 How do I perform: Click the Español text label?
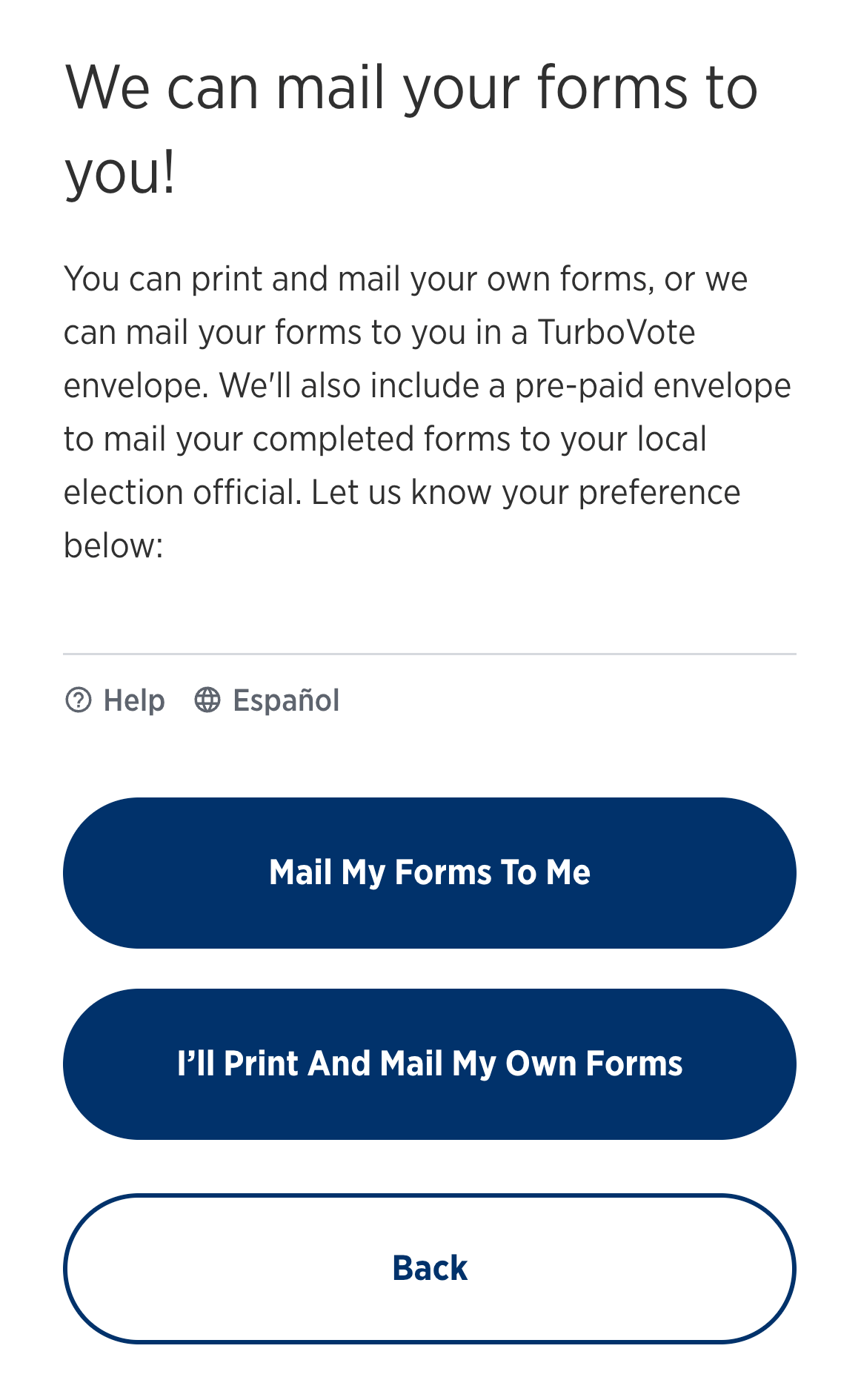point(285,700)
